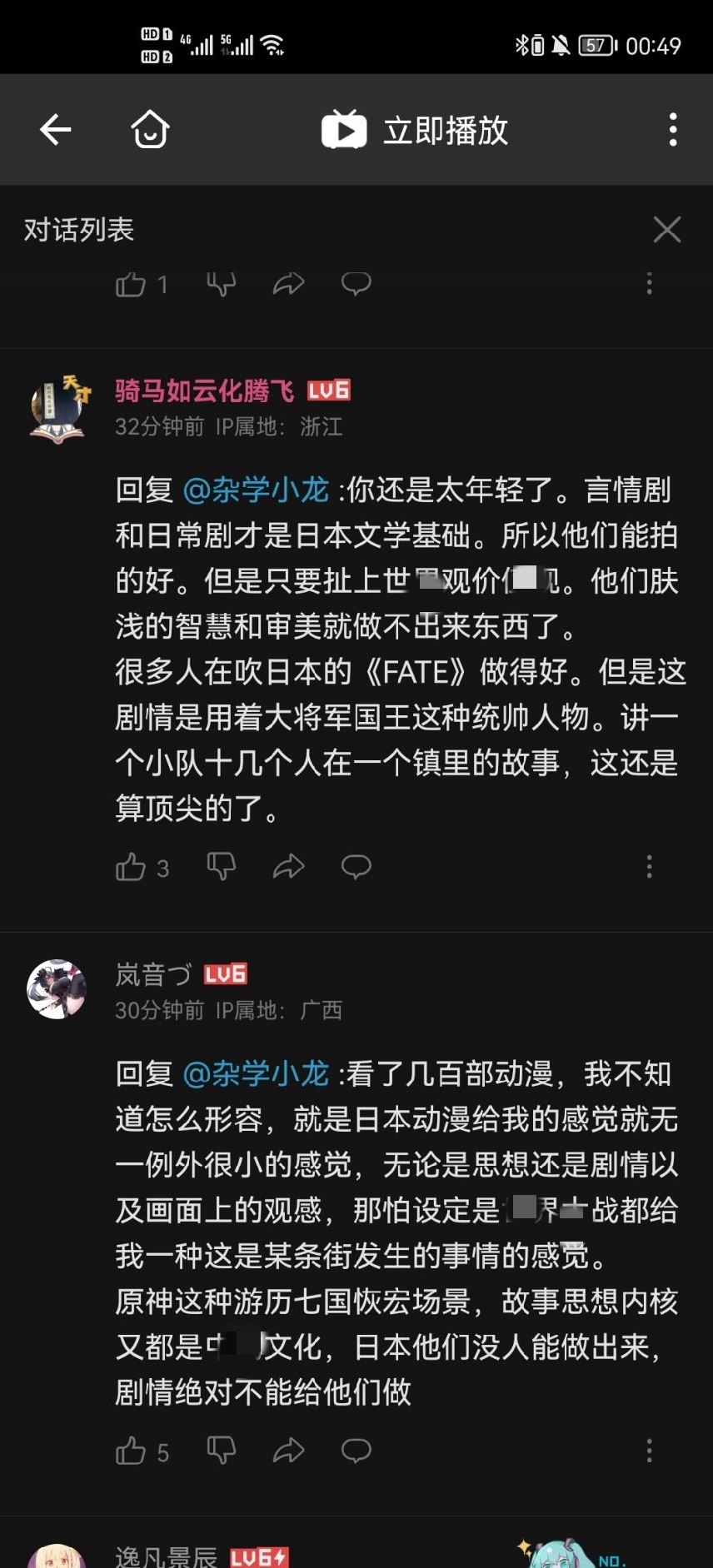
Task: Open the top bar overflow menu
Action: click(673, 130)
